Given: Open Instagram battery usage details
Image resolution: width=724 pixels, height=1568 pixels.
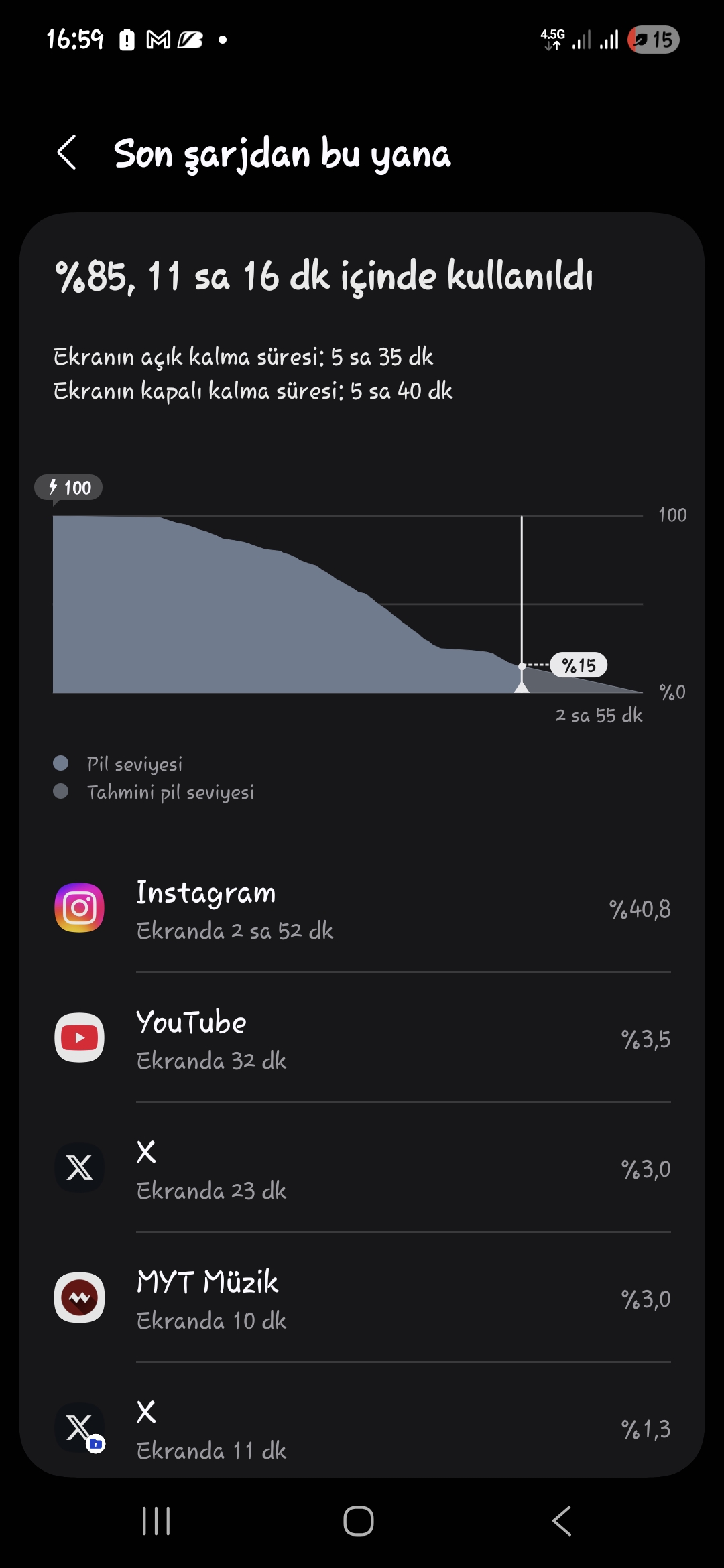Looking at the screenshot, I should (362, 909).
